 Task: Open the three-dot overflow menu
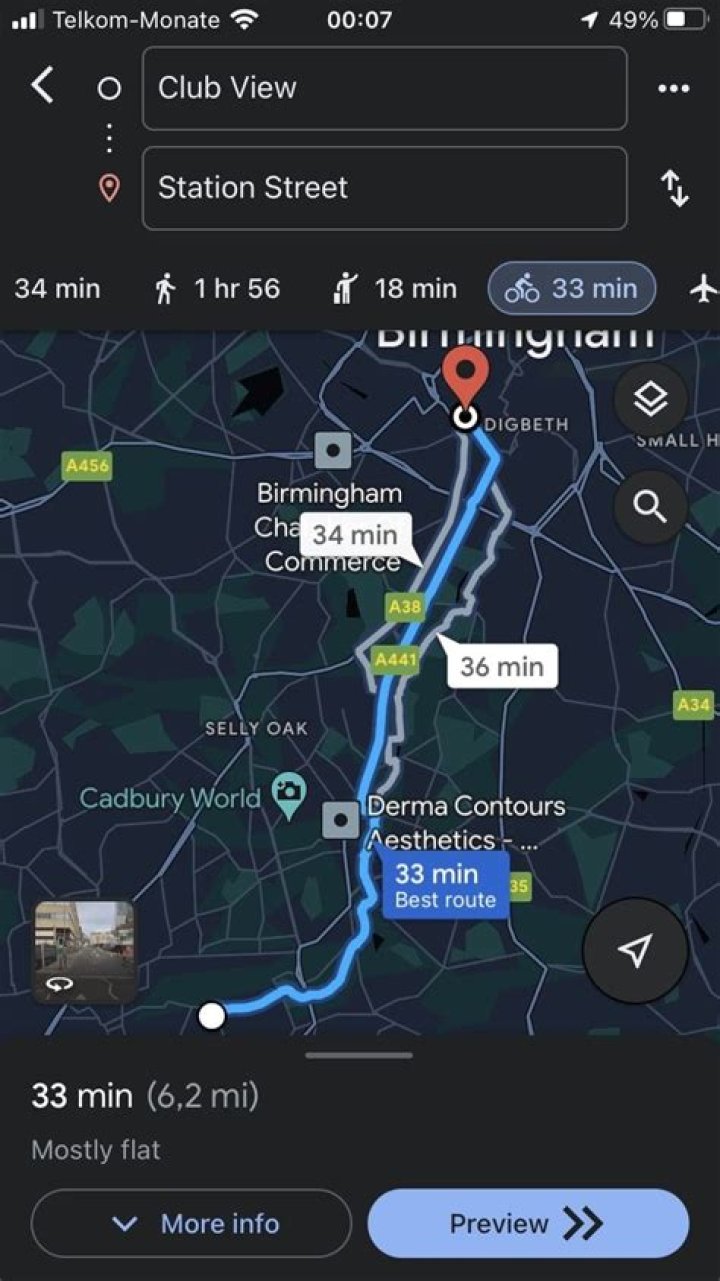click(673, 88)
